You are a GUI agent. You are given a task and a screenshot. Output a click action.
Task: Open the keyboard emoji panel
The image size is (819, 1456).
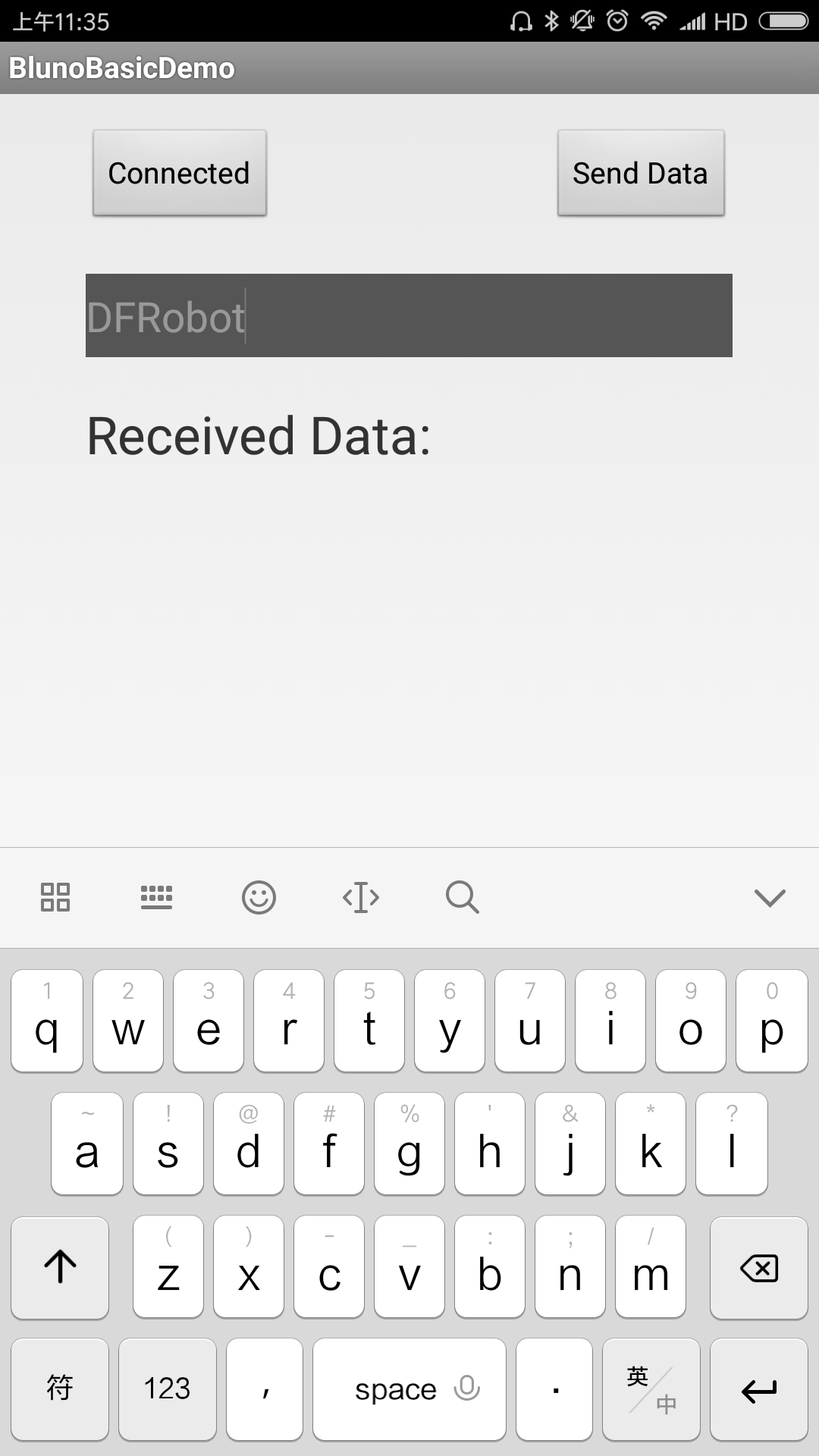(259, 898)
